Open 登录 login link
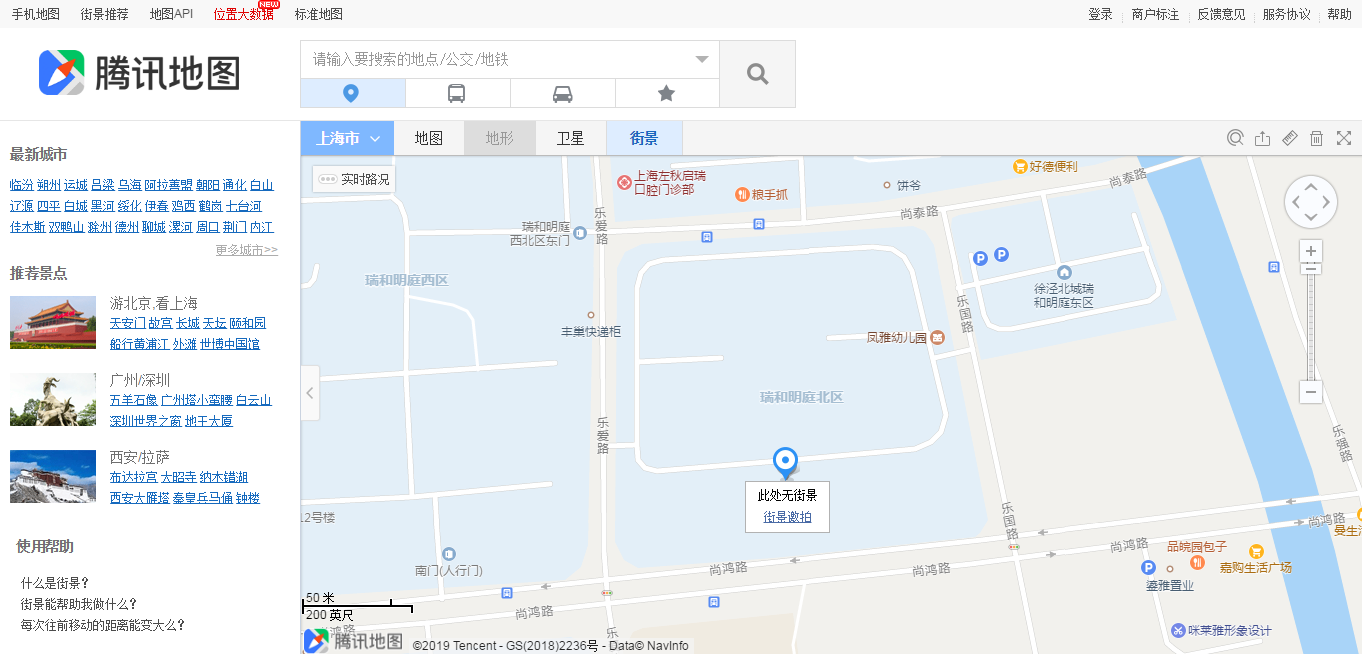 (1100, 14)
